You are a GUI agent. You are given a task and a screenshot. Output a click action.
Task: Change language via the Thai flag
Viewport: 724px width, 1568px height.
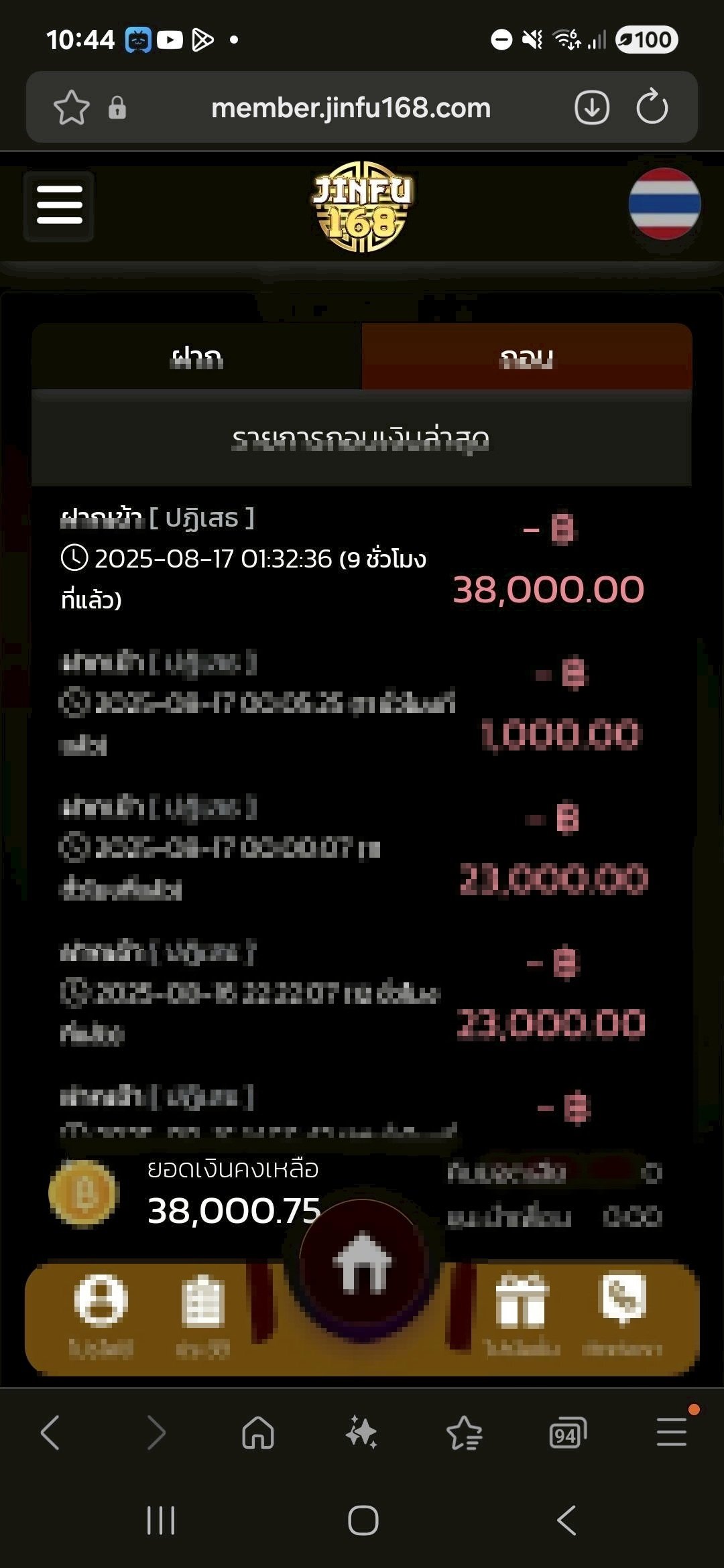pyautogui.click(x=664, y=204)
